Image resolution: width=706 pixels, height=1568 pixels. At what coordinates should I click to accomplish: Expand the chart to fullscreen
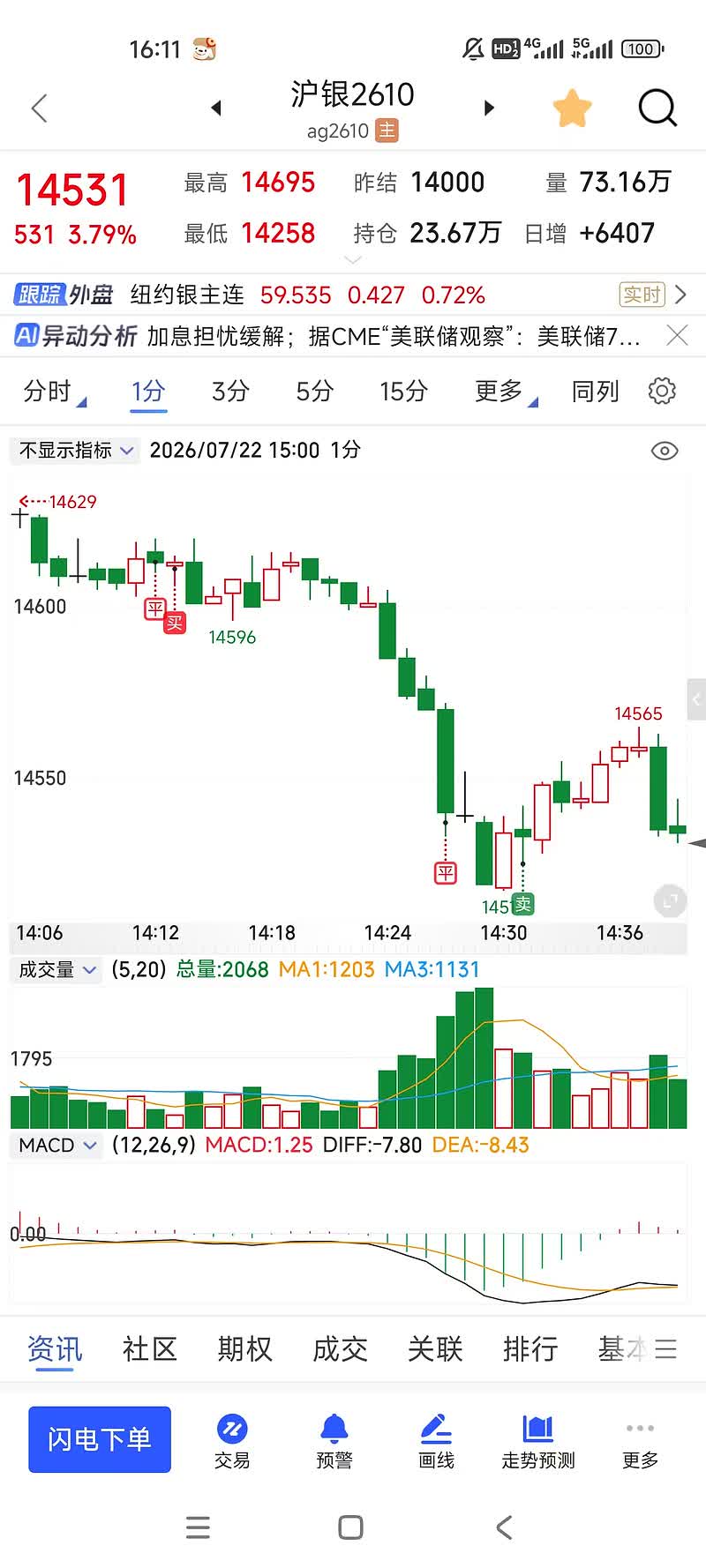[x=670, y=900]
